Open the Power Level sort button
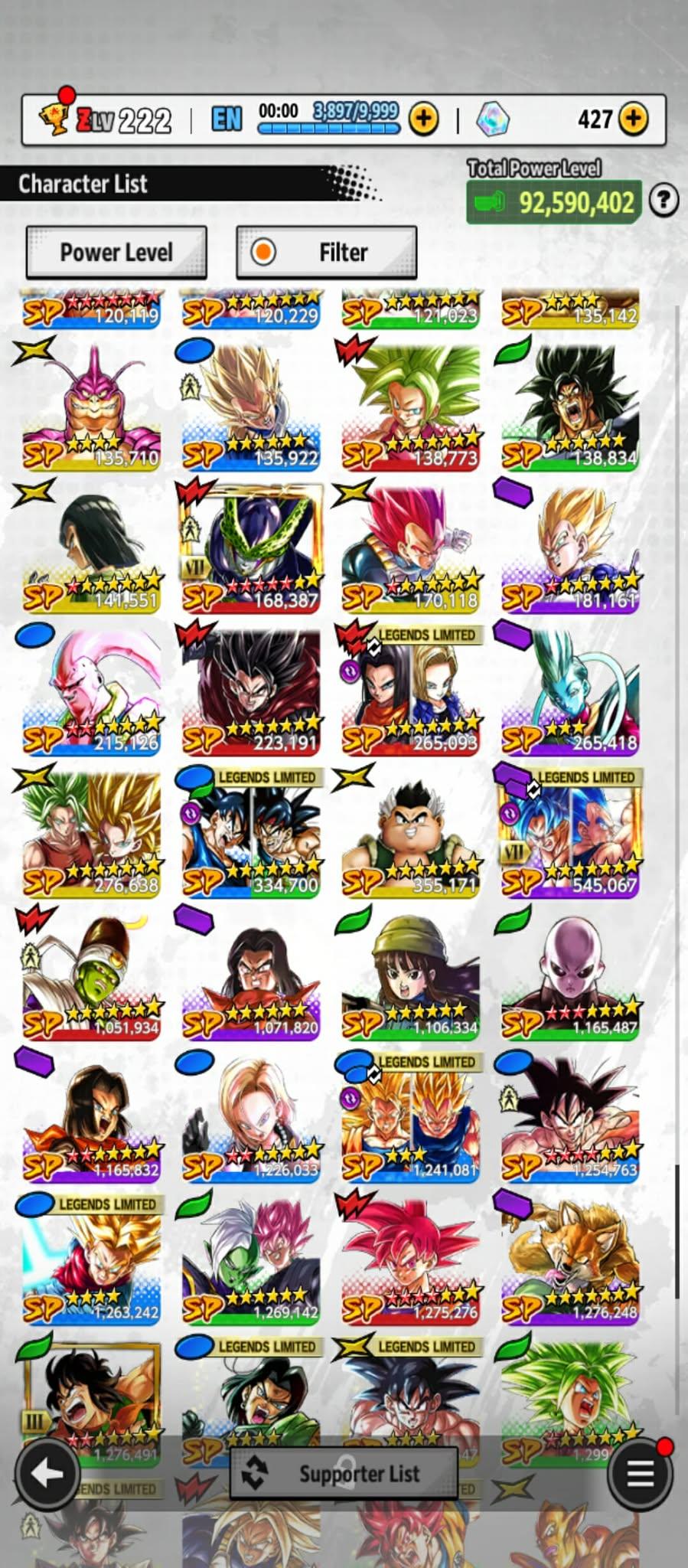 click(x=116, y=252)
